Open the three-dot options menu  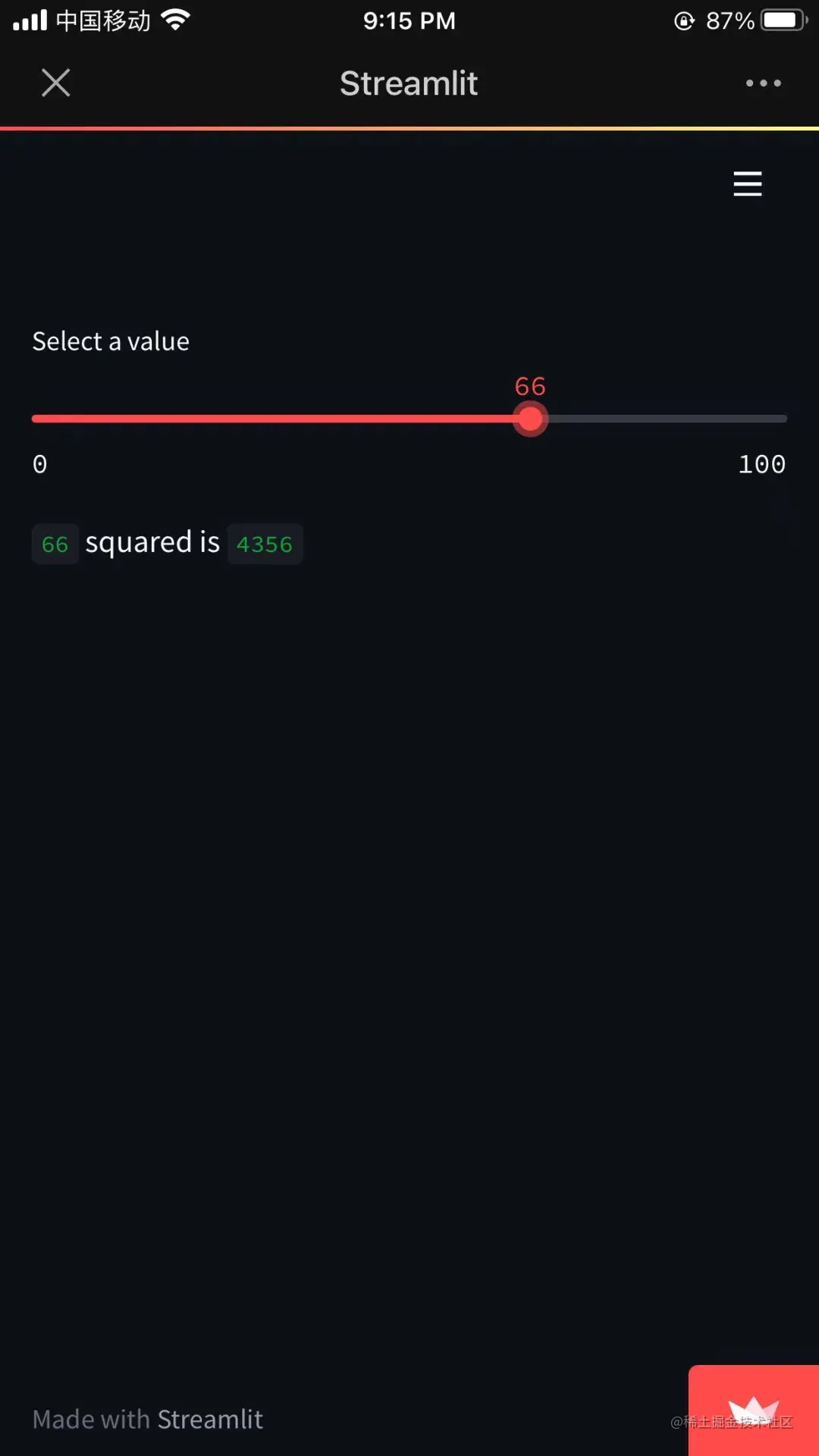pos(763,83)
